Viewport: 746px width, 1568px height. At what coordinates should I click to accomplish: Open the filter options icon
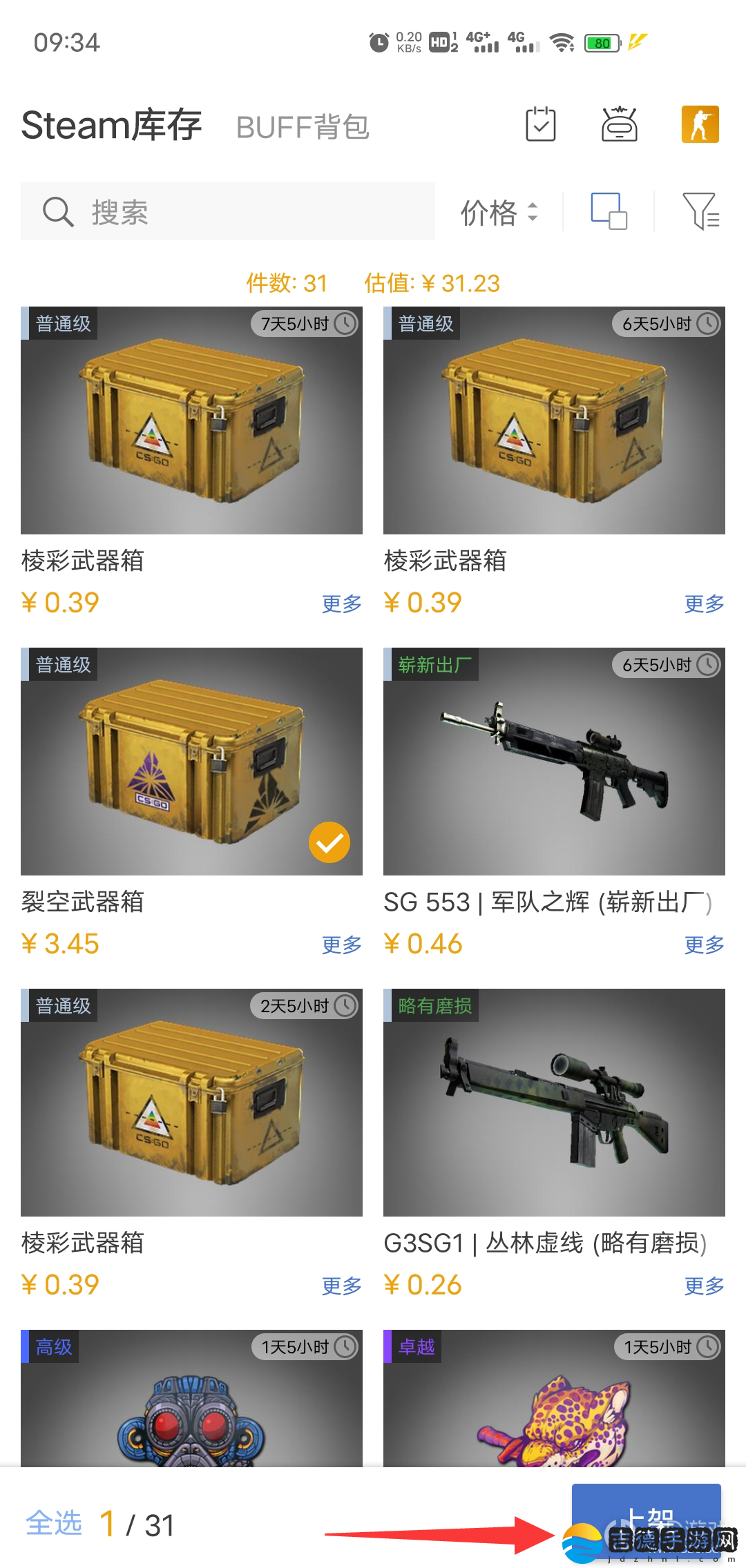point(700,211)
